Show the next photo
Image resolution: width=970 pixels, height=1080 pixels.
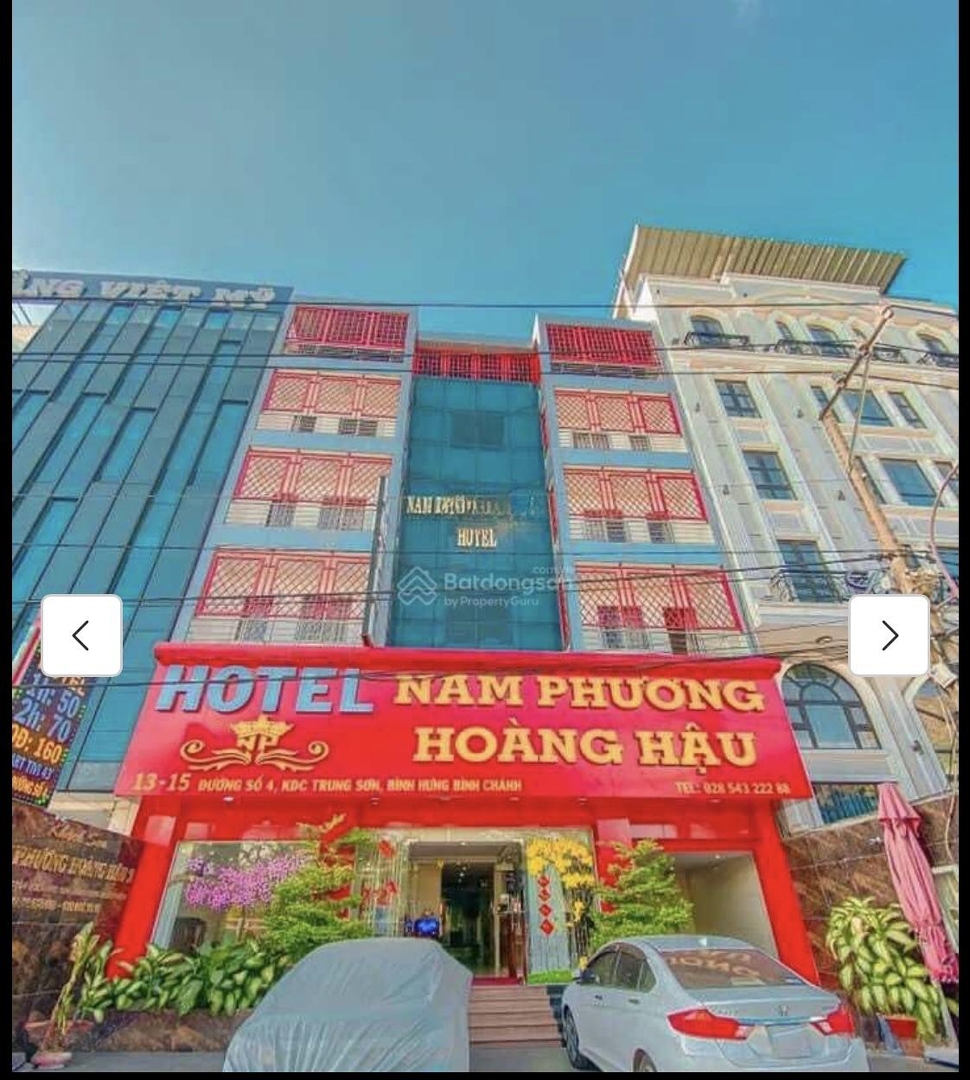889,636
